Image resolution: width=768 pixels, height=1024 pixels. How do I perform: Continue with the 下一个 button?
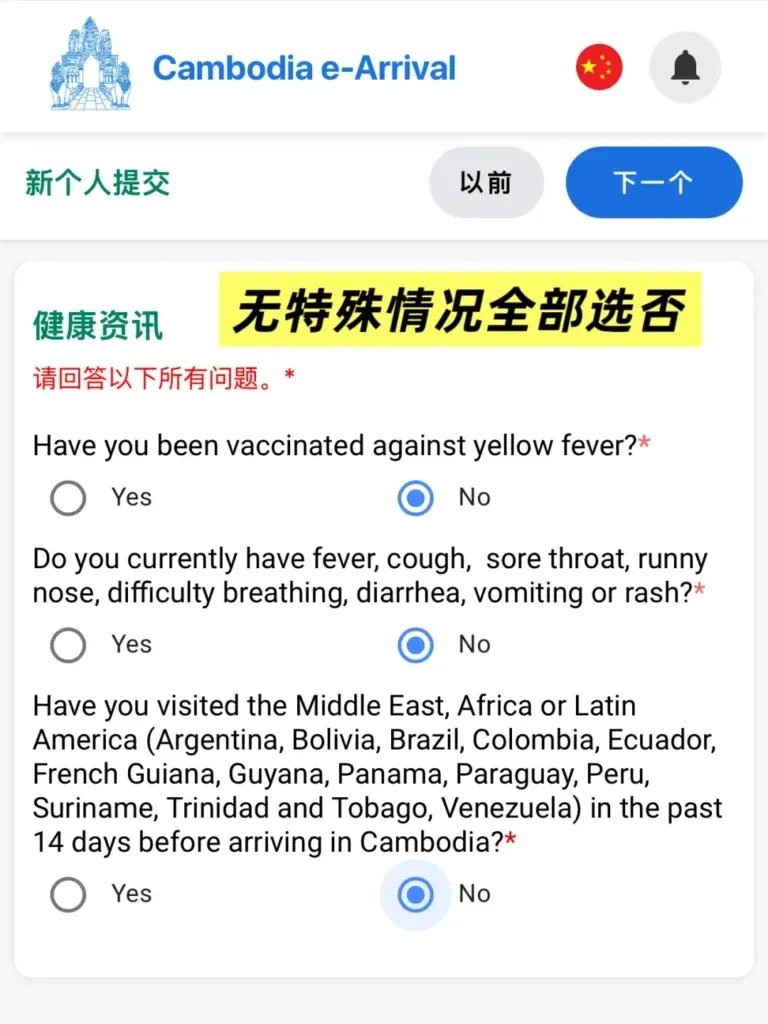coord(654,182)
